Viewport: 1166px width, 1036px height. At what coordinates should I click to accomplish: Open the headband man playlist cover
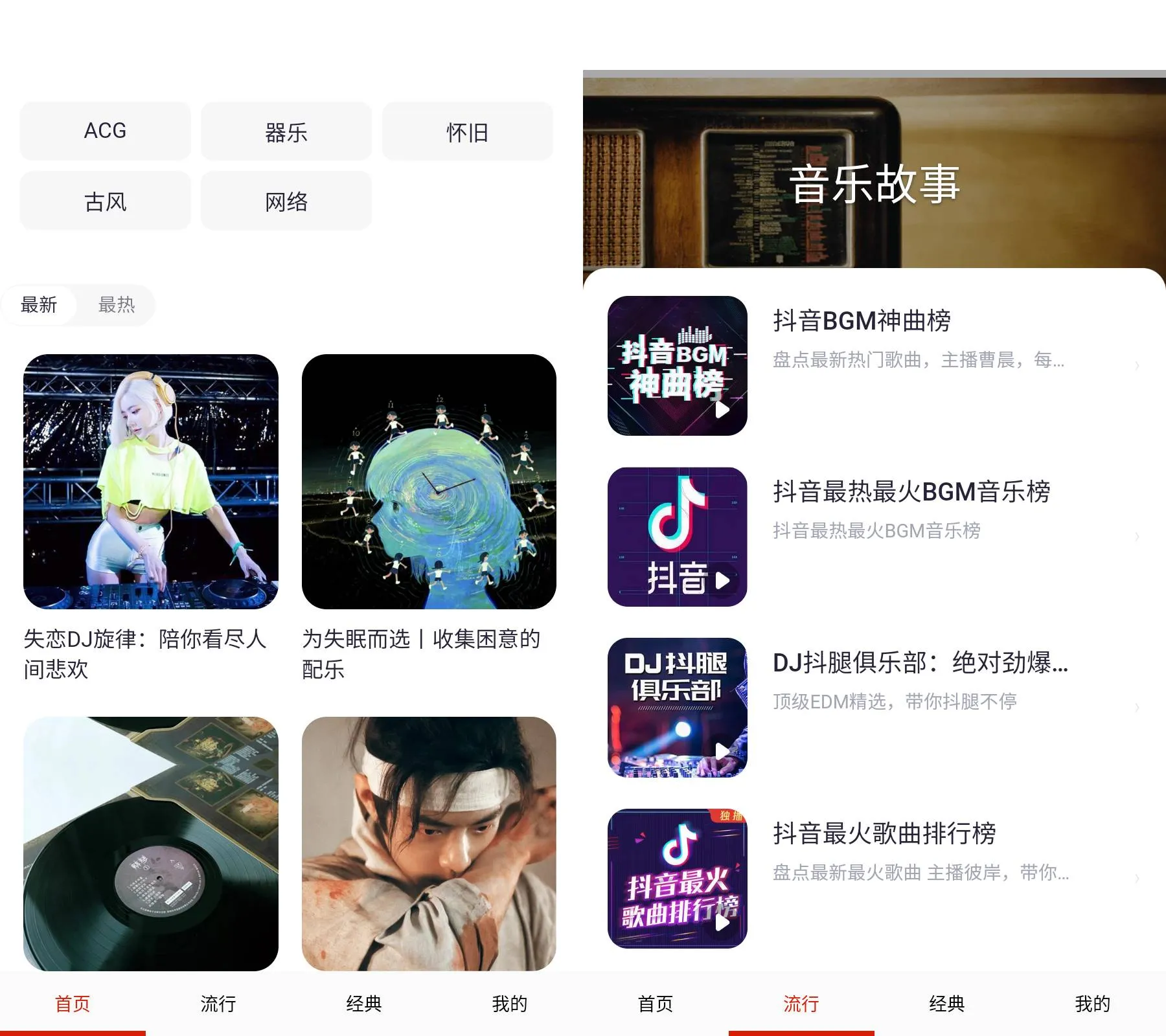tap(429, 843)
